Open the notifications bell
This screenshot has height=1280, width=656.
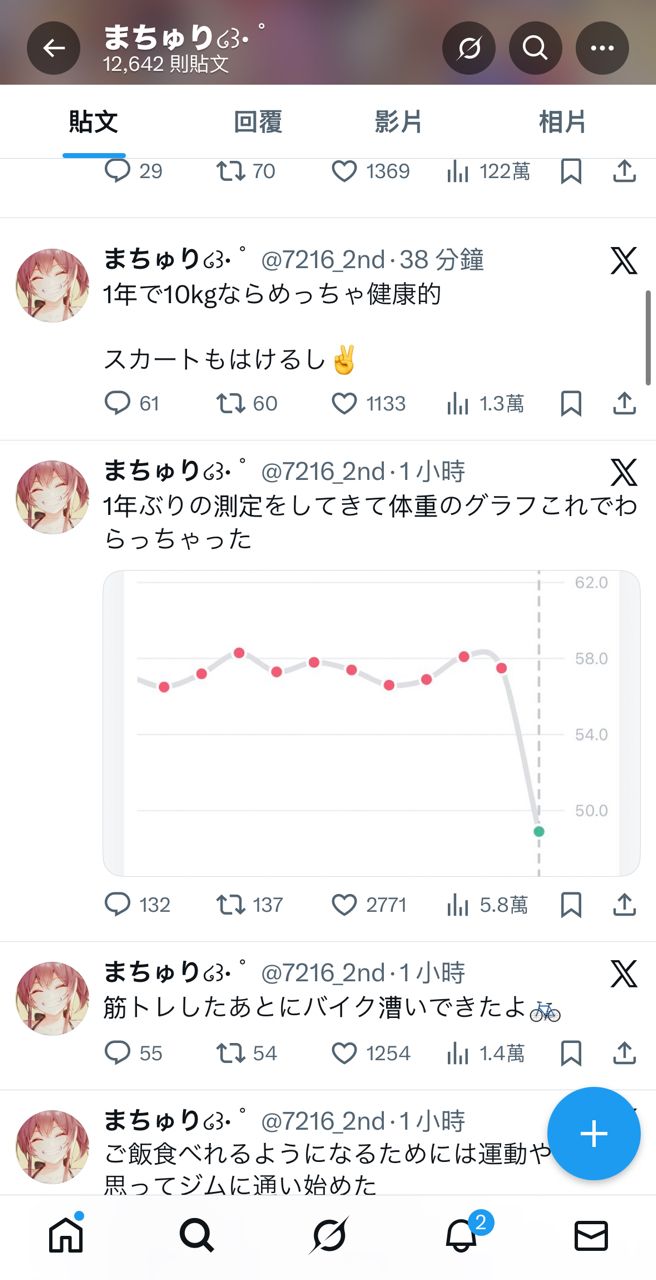pos(461,1236)
